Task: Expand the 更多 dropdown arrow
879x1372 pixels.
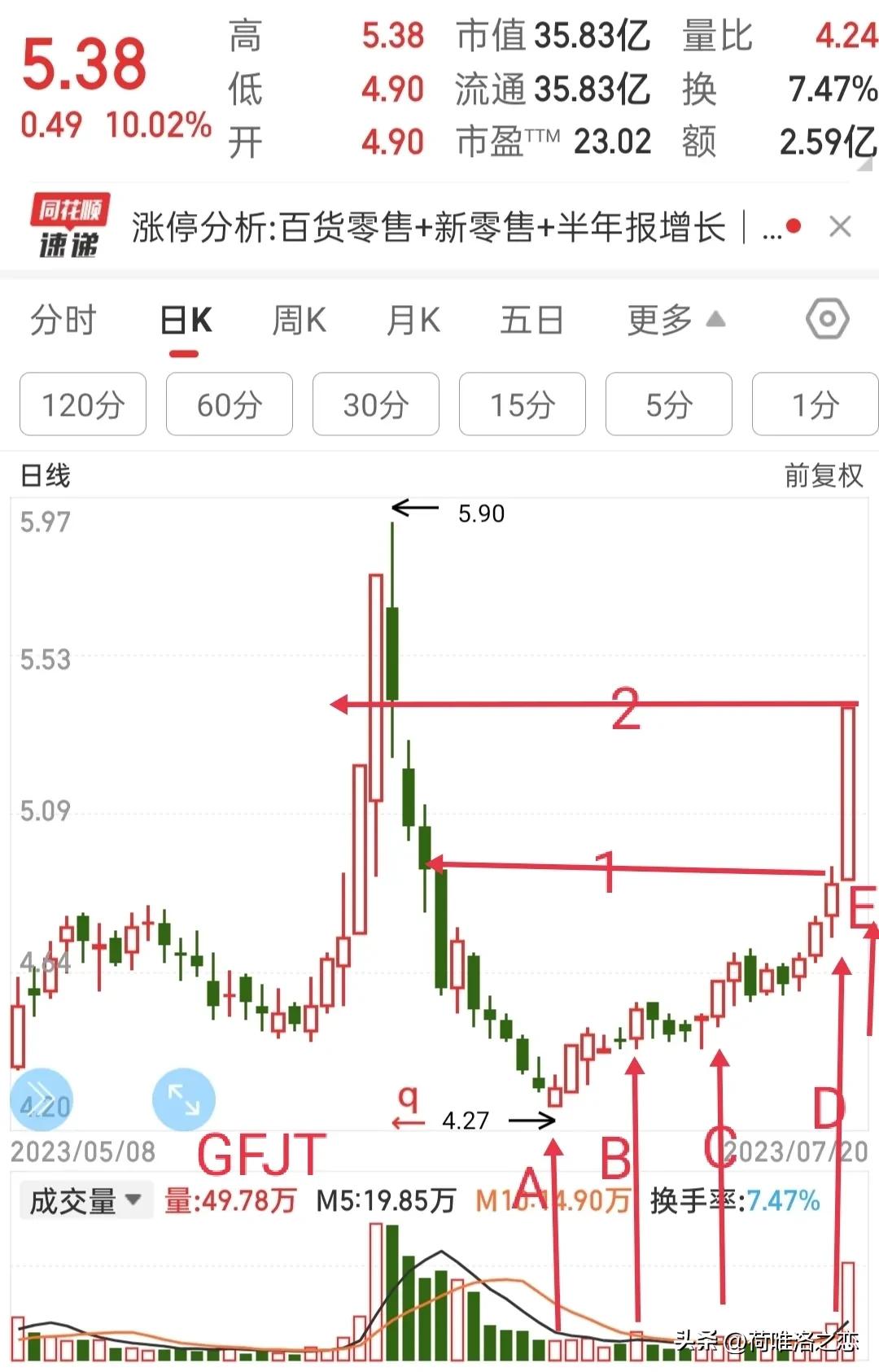Action: point(715,320)
